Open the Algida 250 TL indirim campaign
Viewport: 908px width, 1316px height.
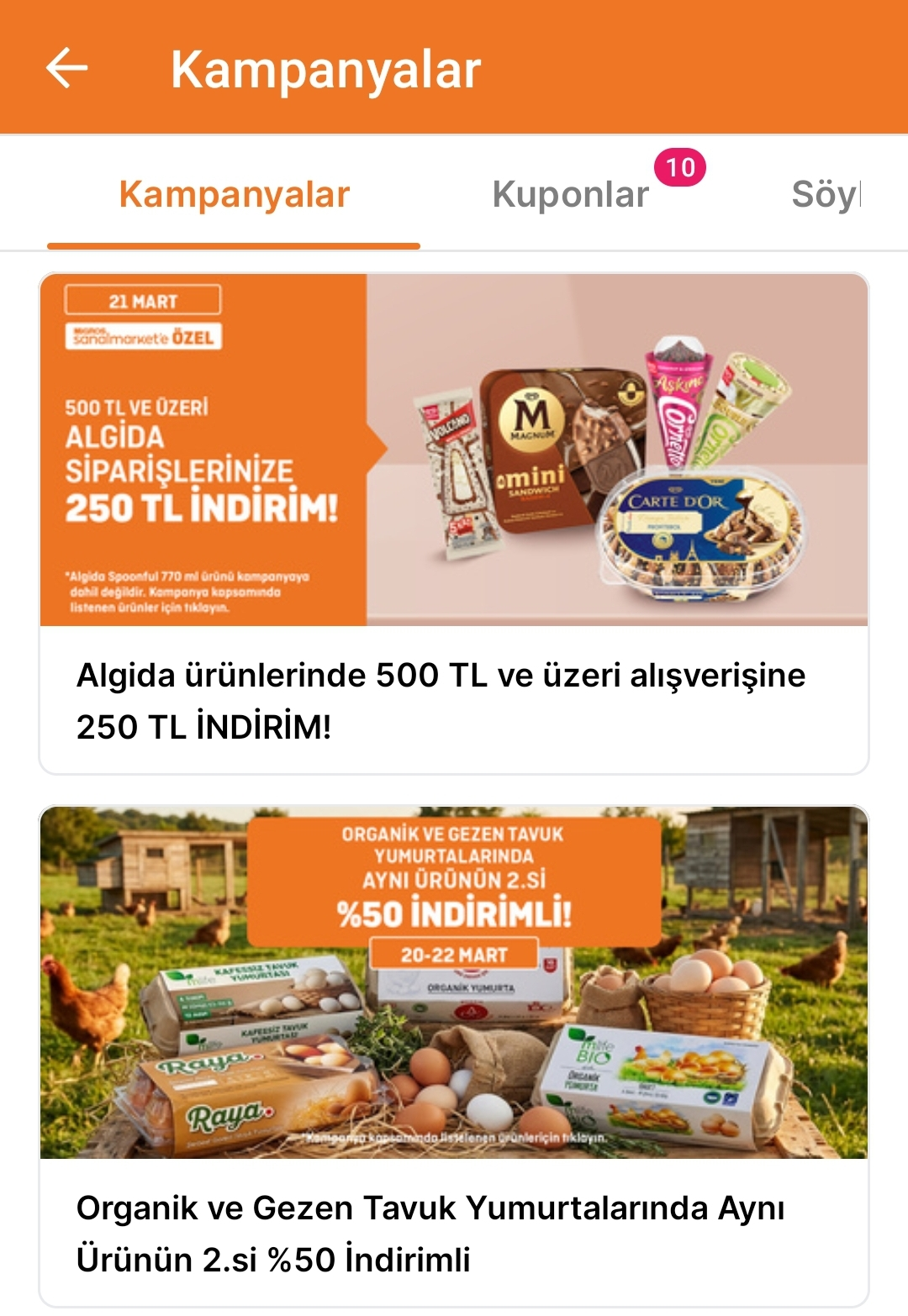click(x=454, y=523)
